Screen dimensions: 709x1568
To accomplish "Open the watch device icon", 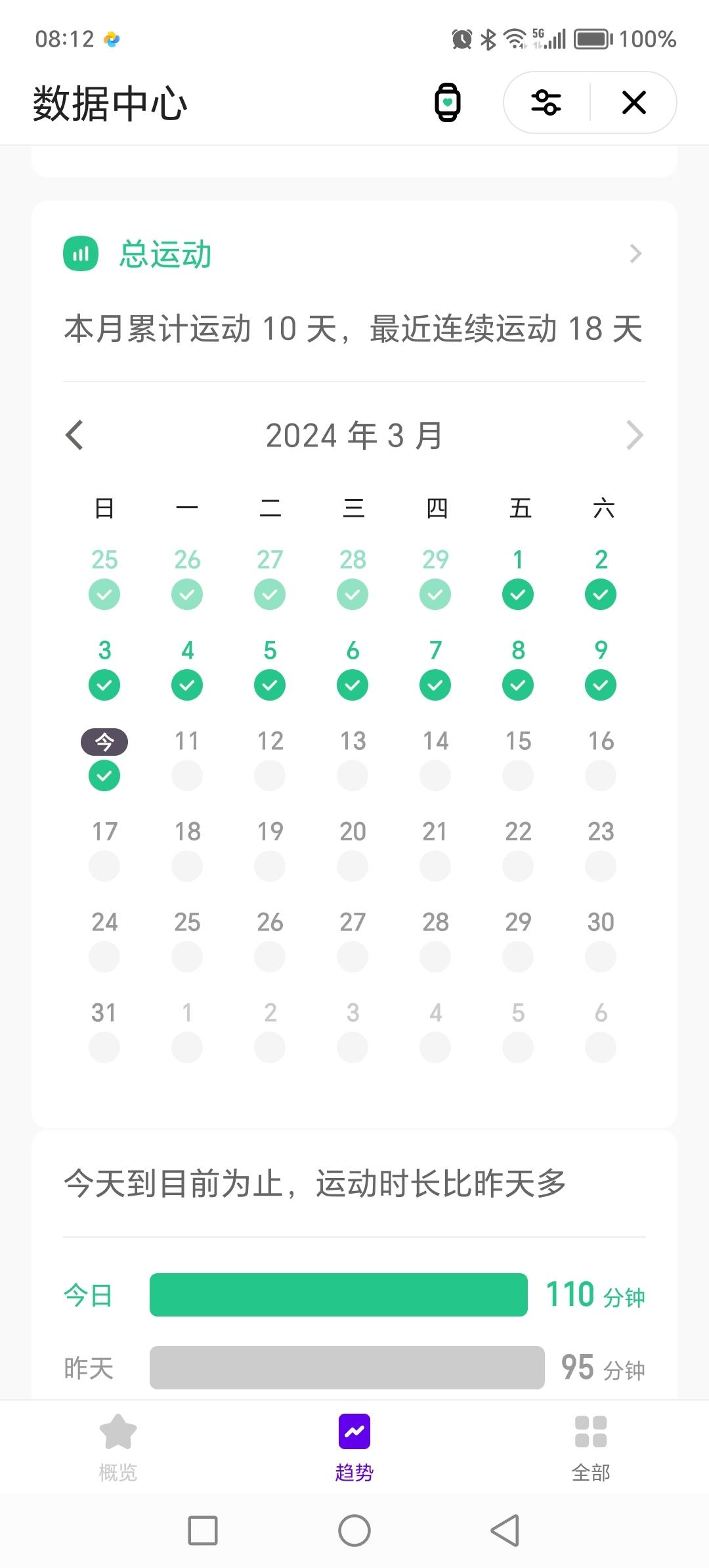I will 448,102.
